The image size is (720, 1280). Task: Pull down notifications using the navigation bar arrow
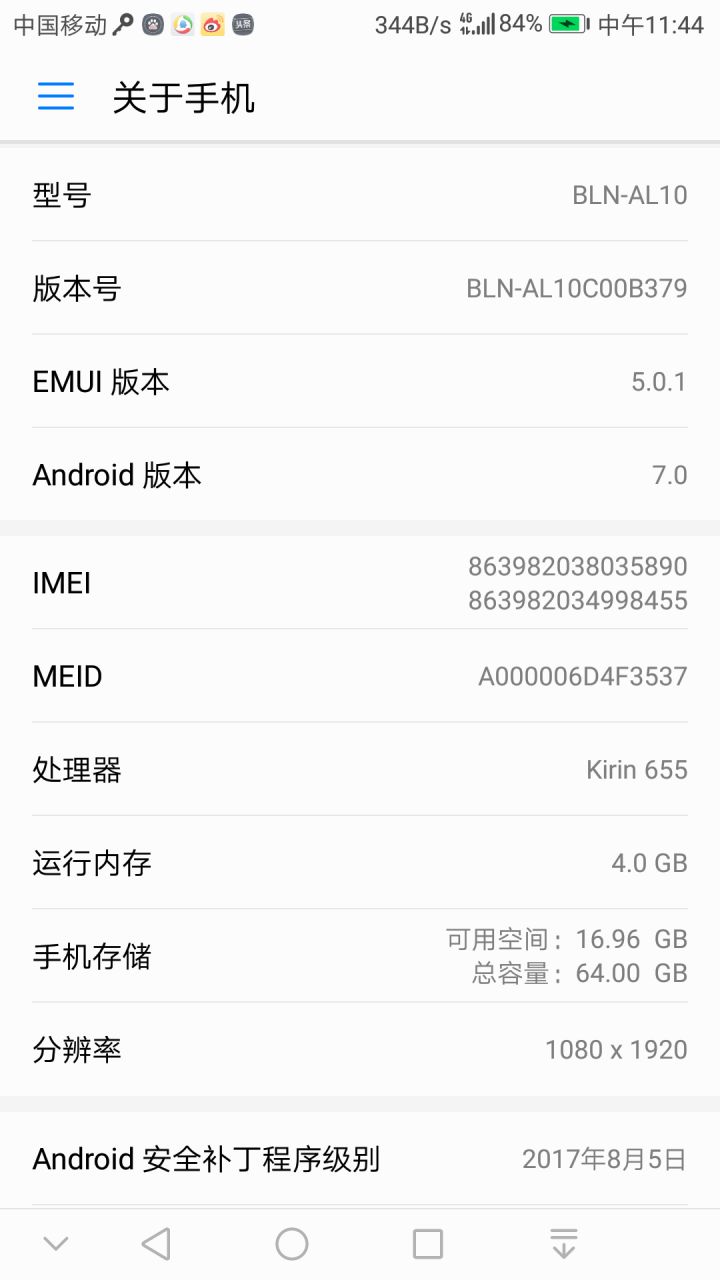tap(564, 1243)
